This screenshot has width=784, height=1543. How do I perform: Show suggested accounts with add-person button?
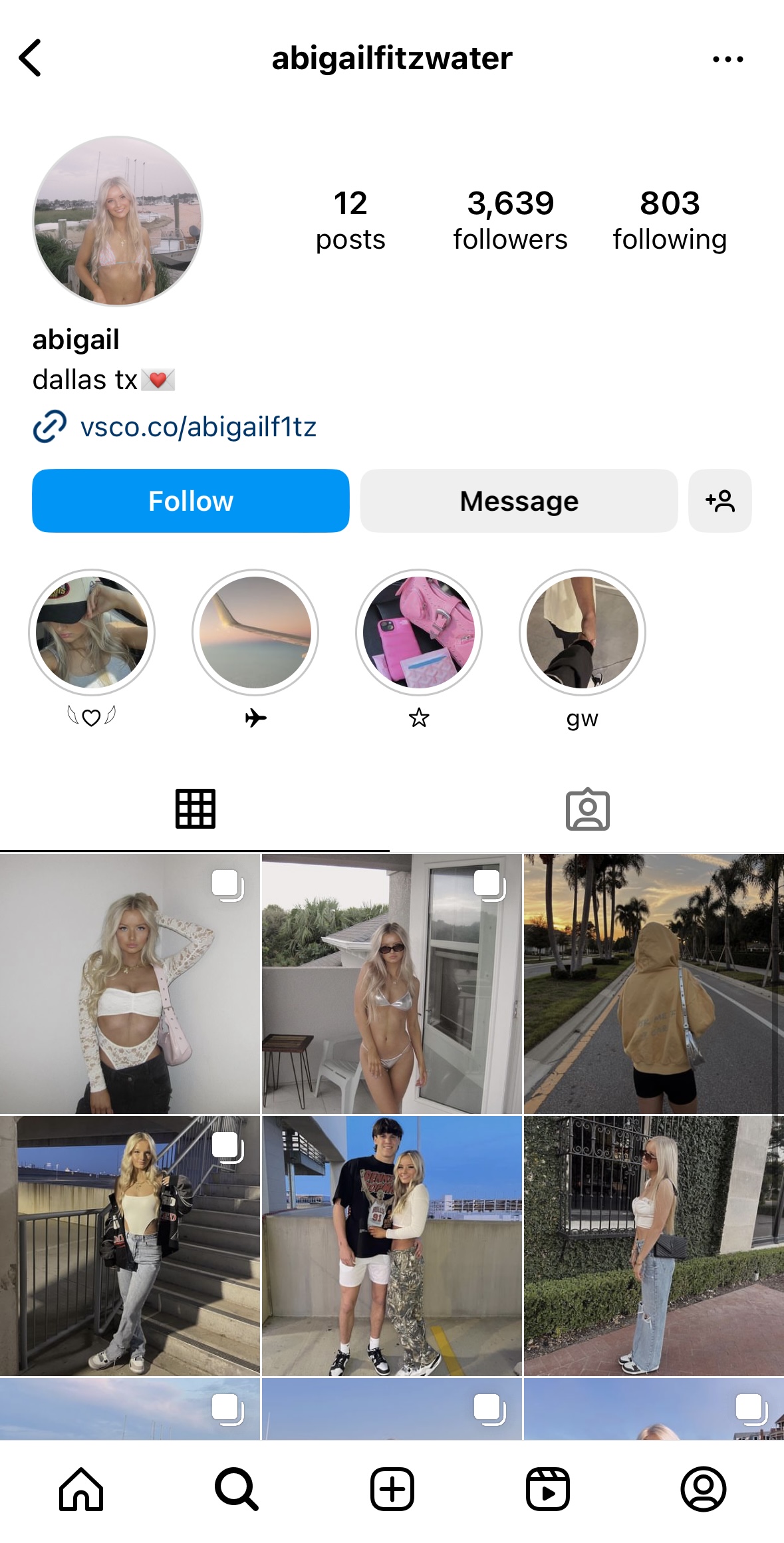coord(720,501)
